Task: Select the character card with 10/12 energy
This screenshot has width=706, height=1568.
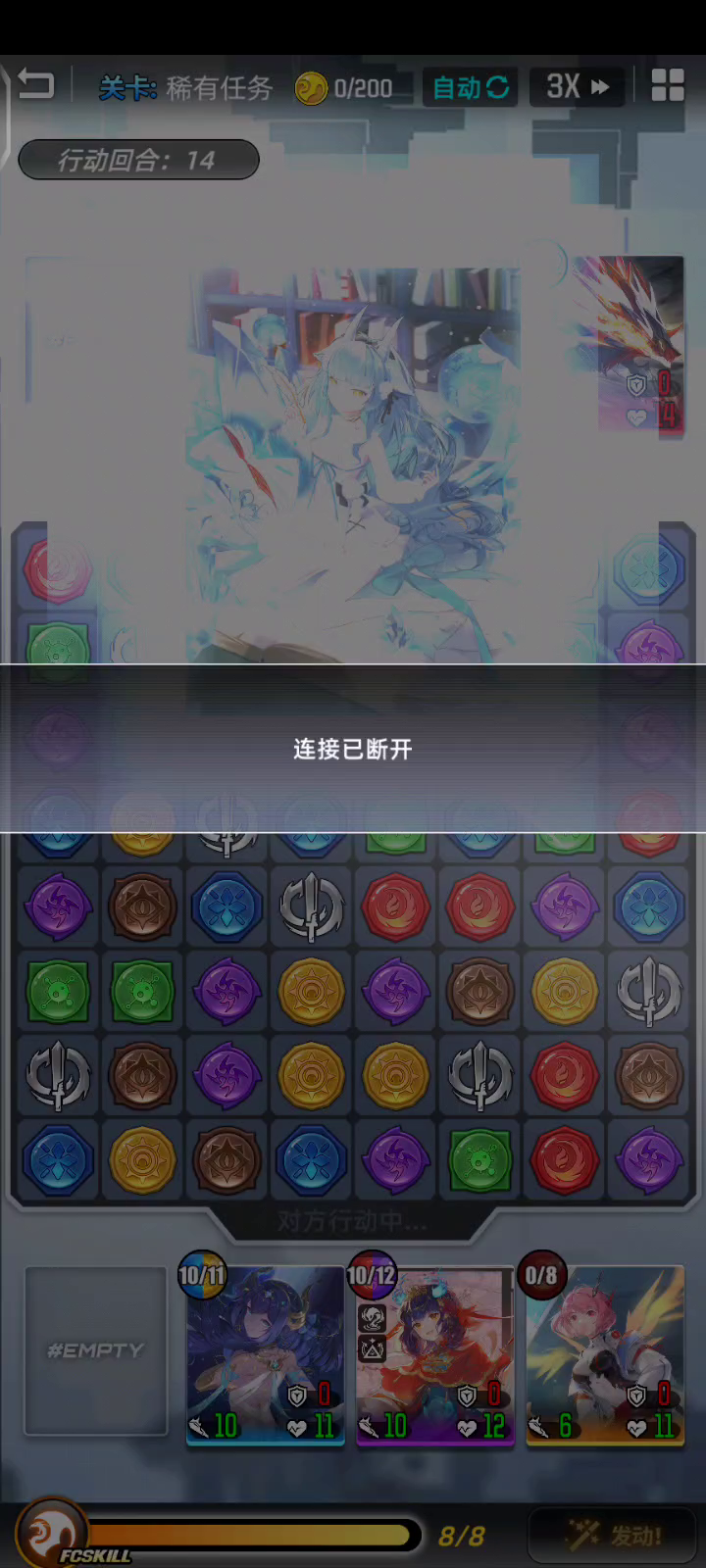Action: point(434,1354)
